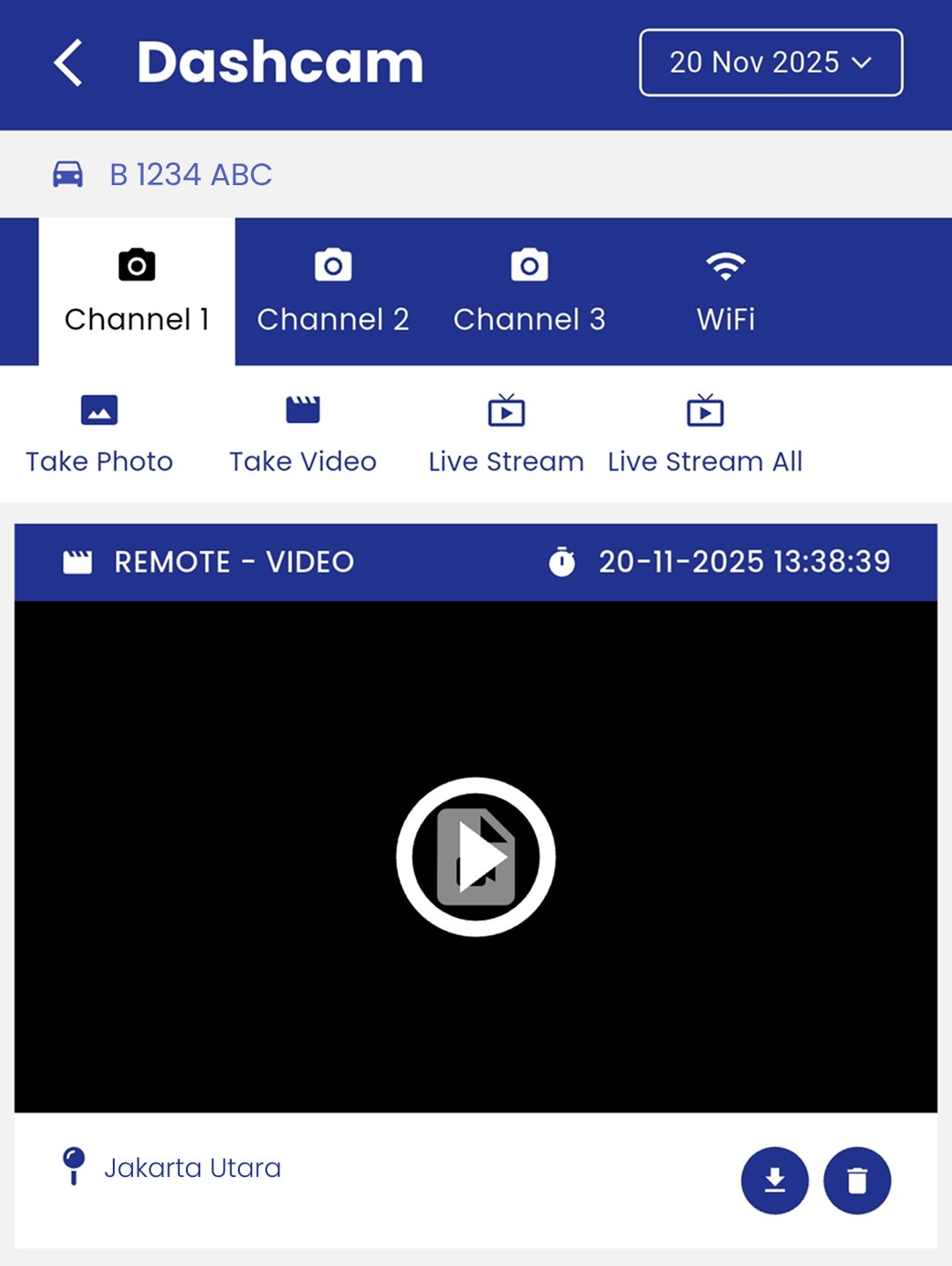Delete the recorded video
Screen dimensions: 952x1266
click(857, 1180)
